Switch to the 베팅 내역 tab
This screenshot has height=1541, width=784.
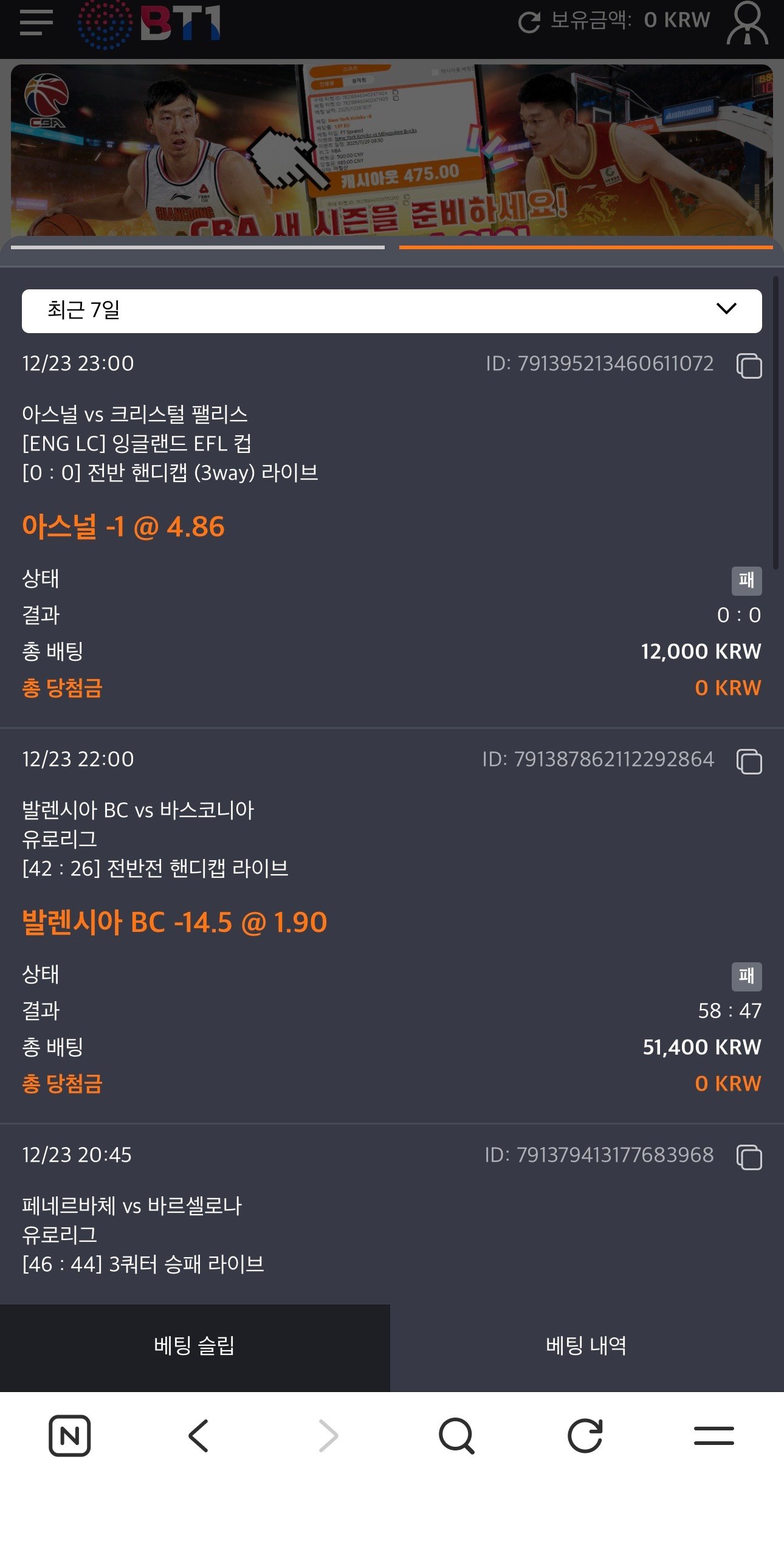point(586,1346)
